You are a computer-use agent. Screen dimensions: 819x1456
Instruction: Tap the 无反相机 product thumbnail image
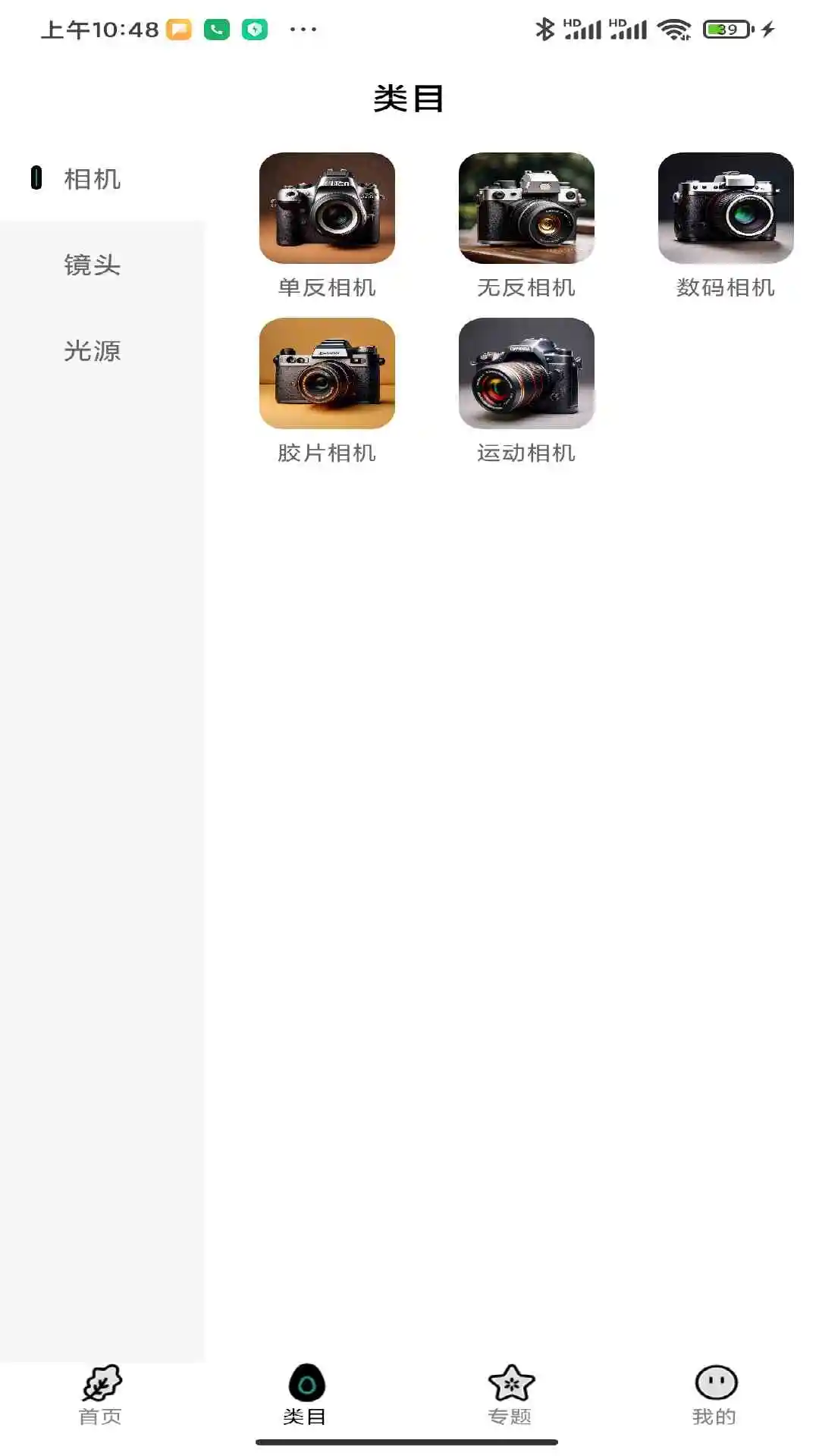527,209
